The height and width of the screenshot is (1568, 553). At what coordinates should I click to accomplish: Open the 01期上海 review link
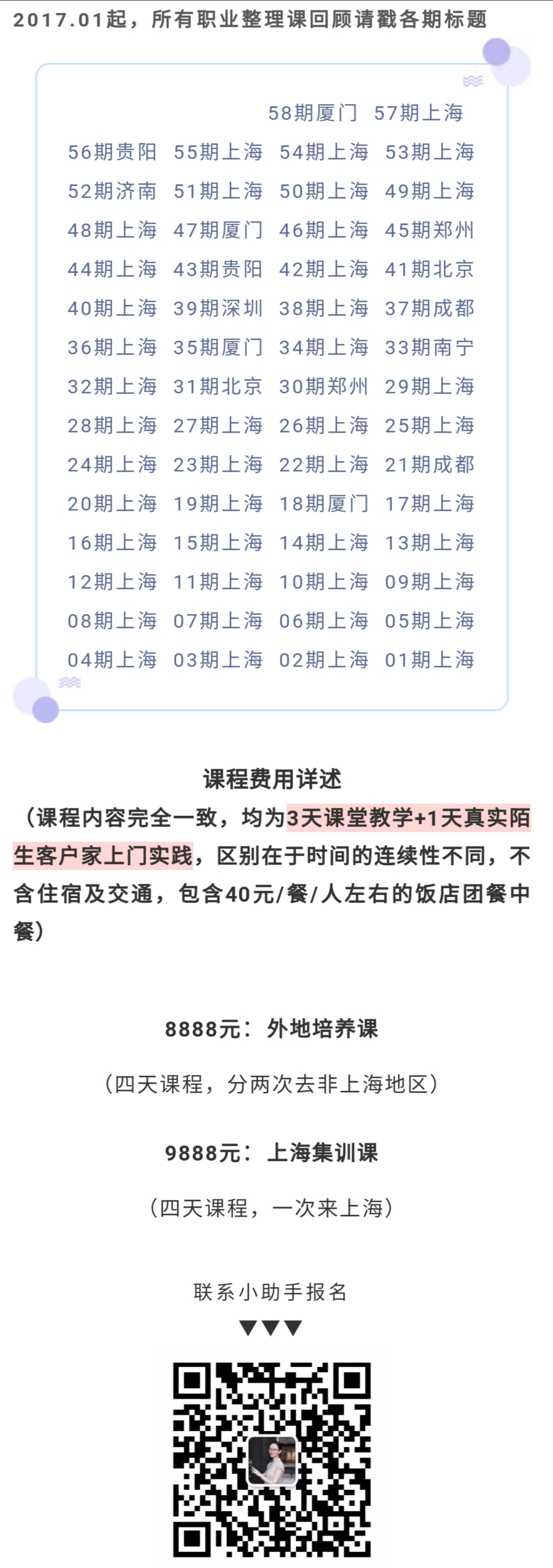[x=429, y=659]
